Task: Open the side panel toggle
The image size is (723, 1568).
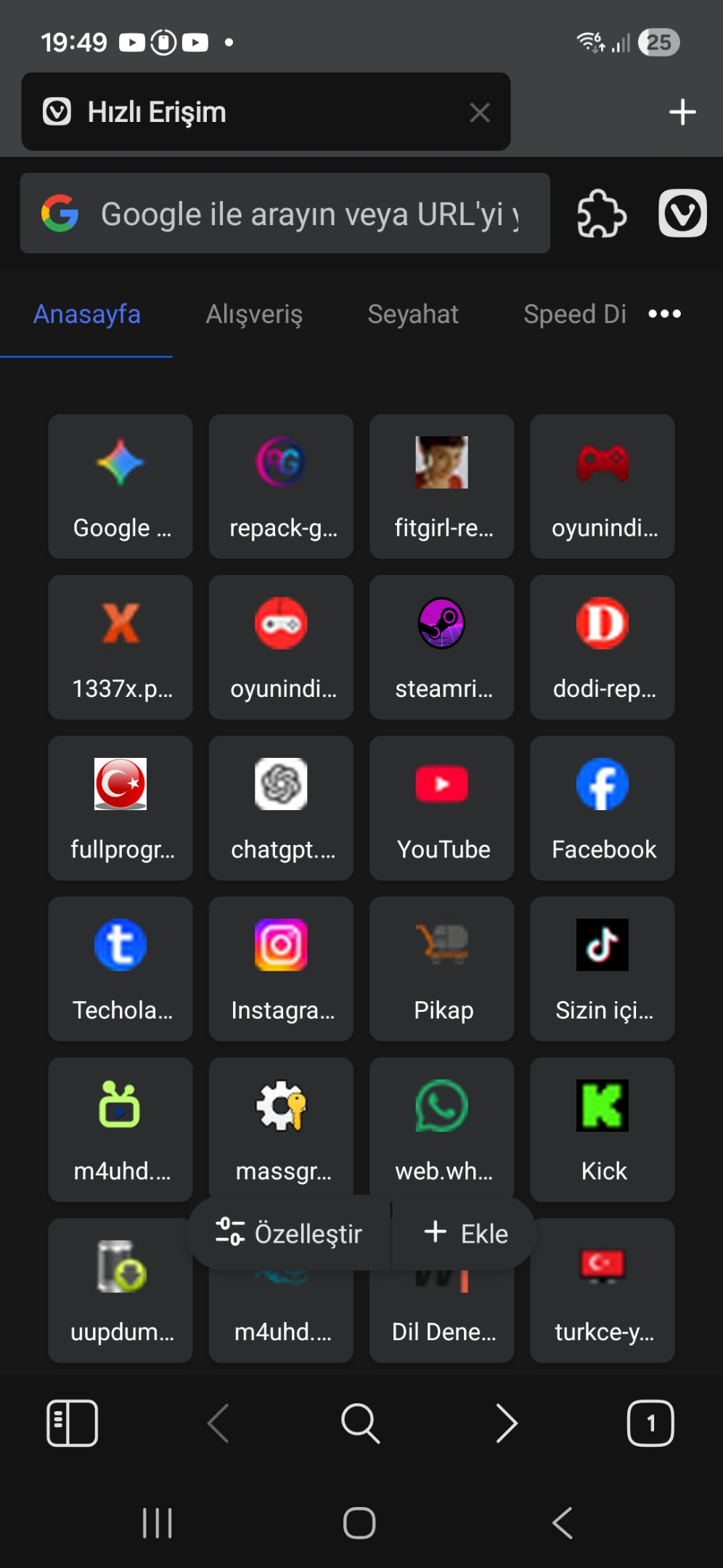Action: pyautogui.click(x=72, y=1423)
